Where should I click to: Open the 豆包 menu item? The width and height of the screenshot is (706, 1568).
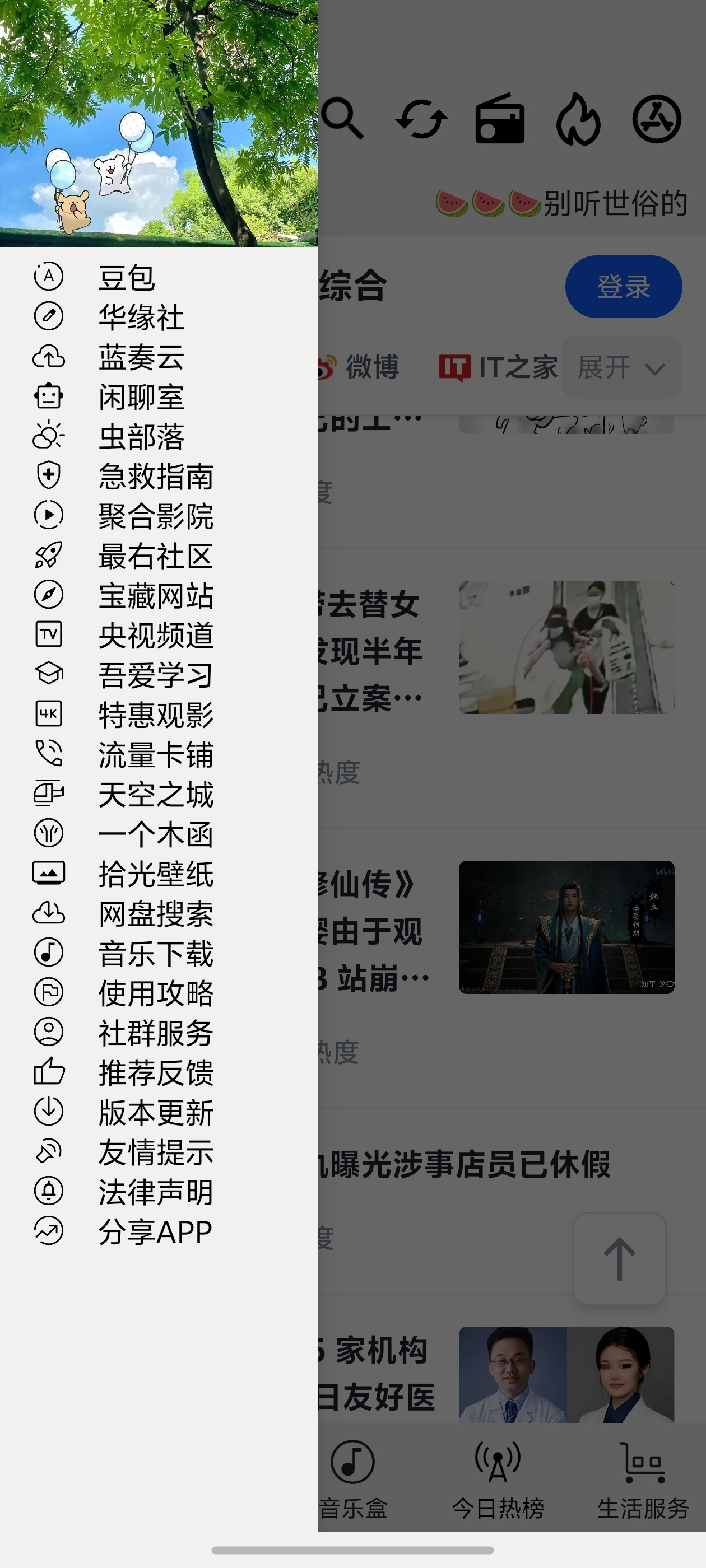[127, 277]
